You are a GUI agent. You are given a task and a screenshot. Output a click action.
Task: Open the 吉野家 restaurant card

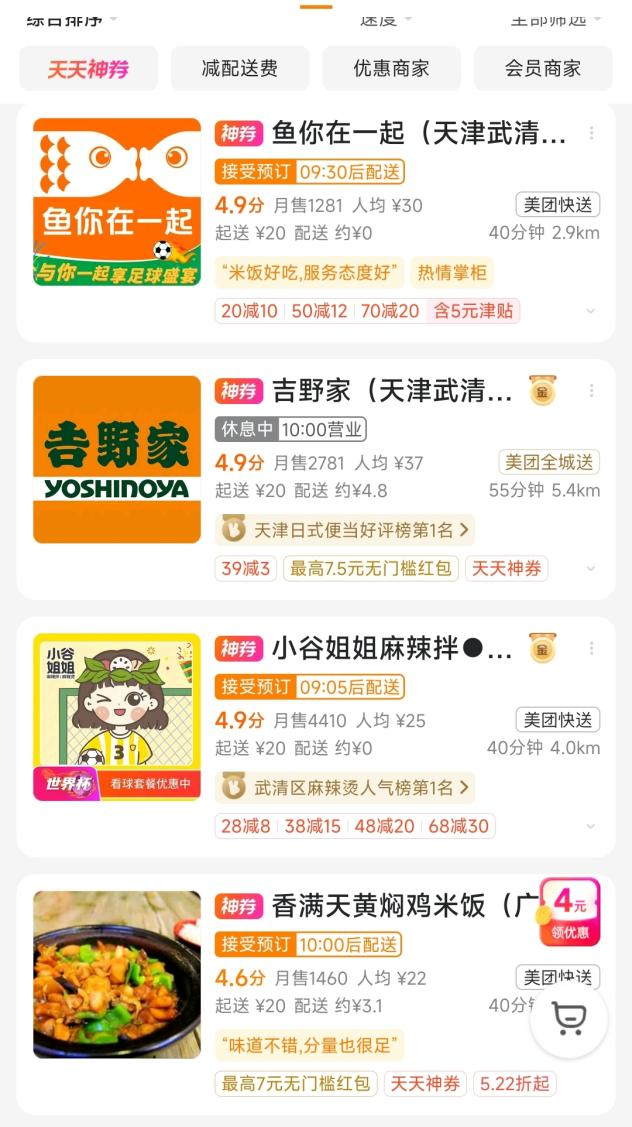[390, 391]
